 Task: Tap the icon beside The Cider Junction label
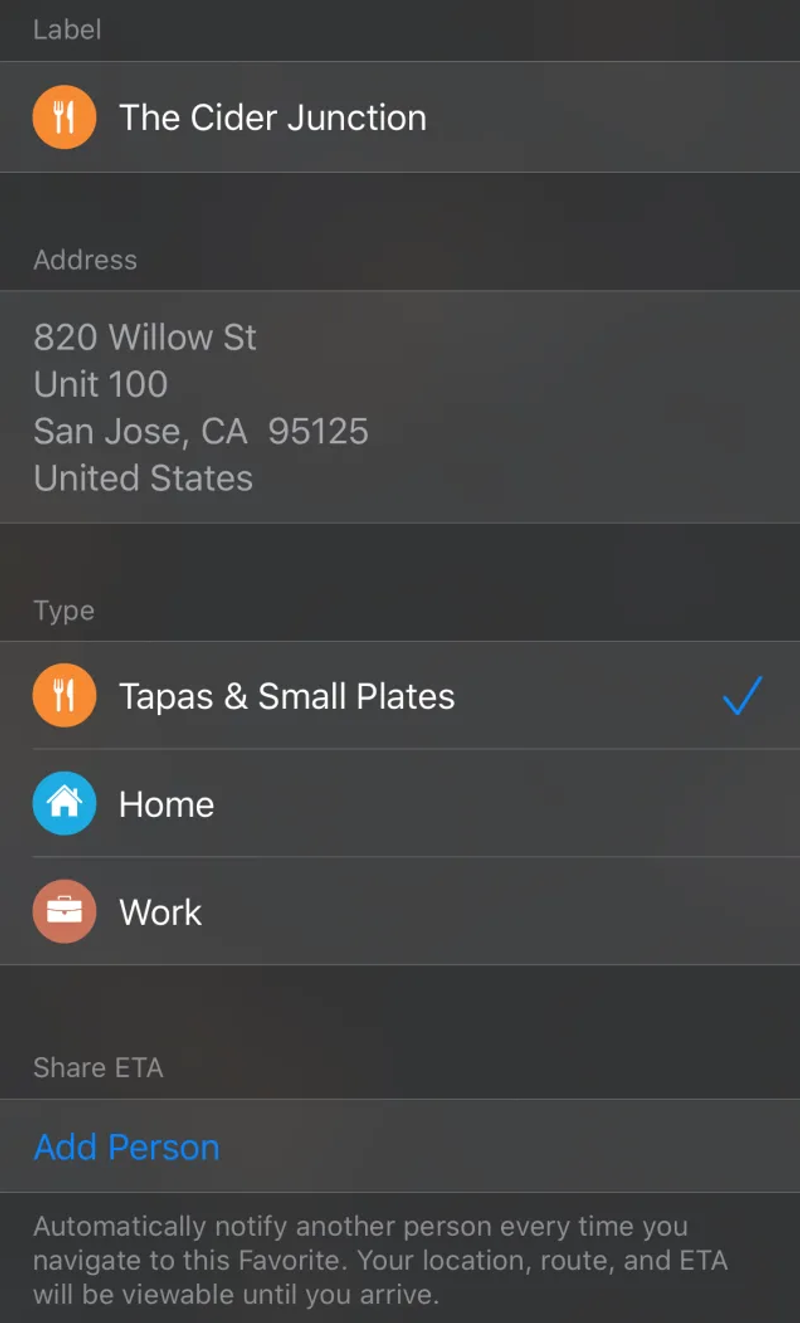[x=64, y=117]
